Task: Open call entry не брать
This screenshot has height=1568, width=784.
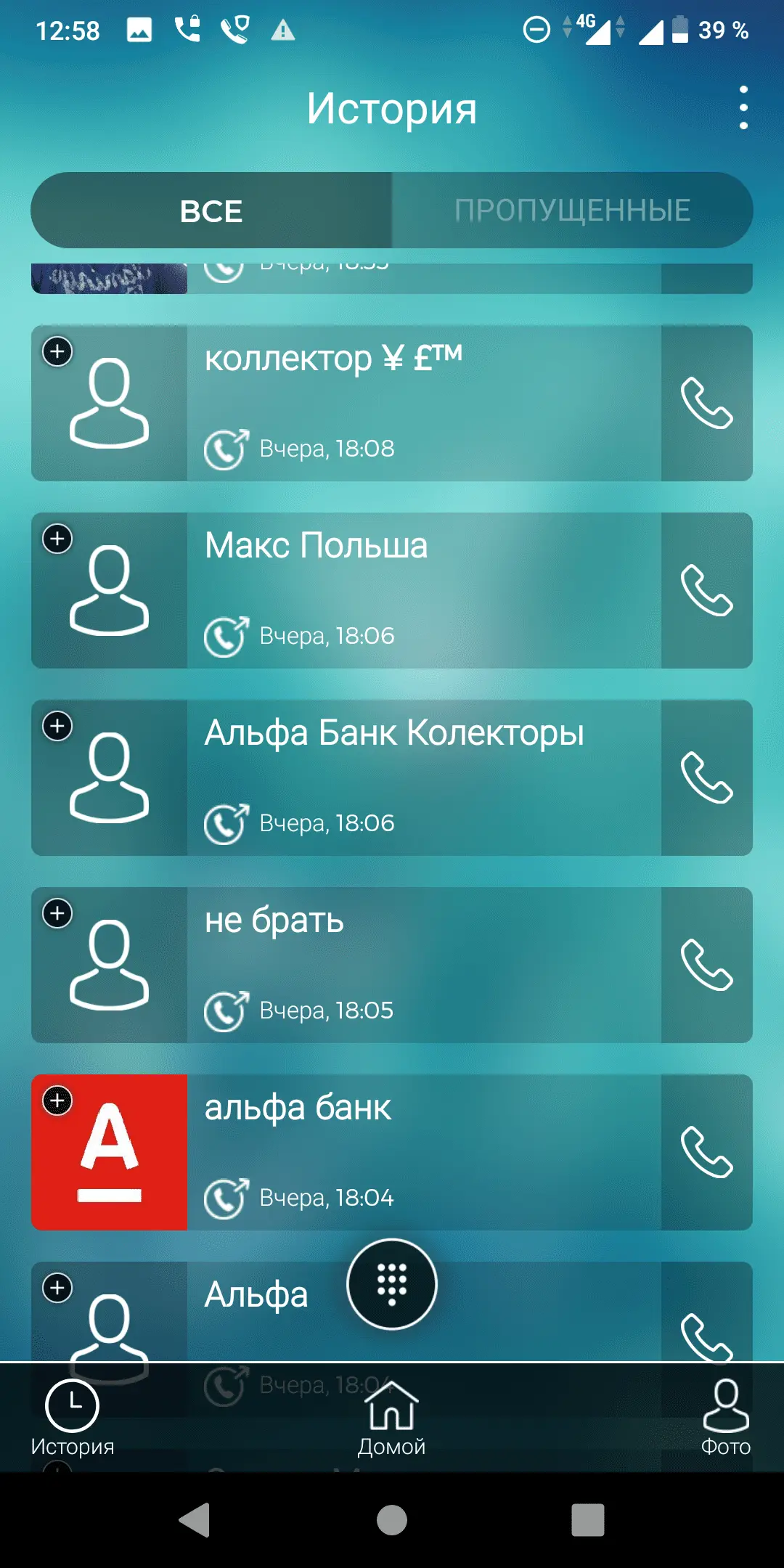Action: (423, 965)
